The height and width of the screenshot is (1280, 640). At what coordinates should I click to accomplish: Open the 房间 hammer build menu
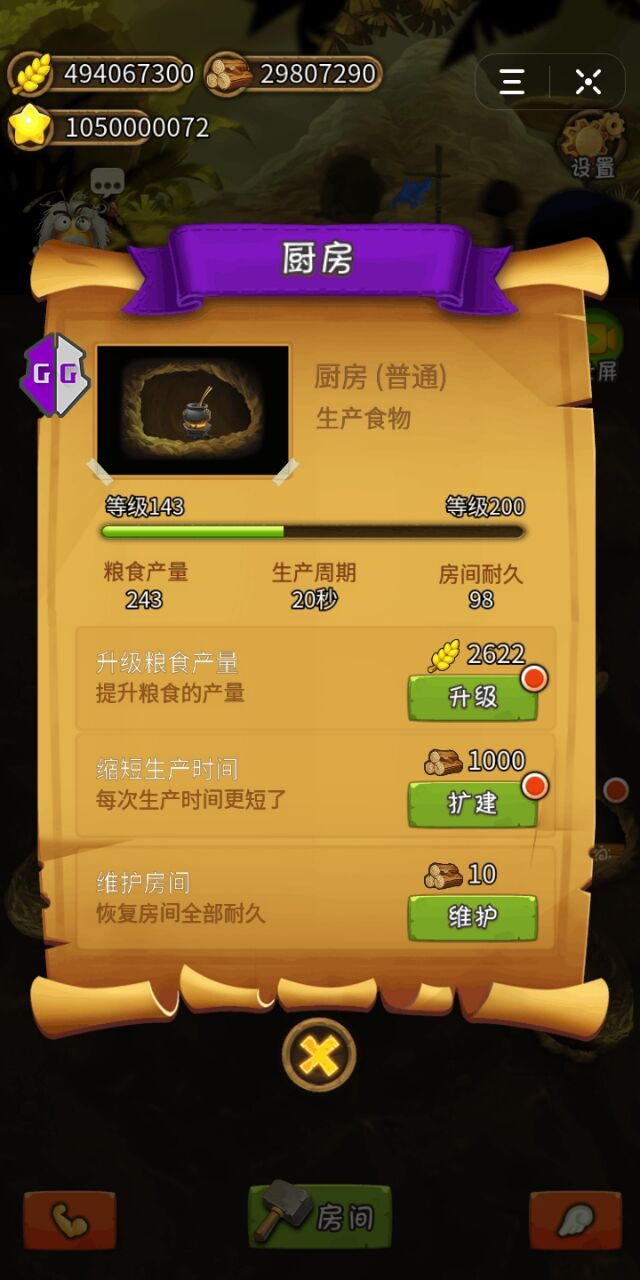point(320,1215)
